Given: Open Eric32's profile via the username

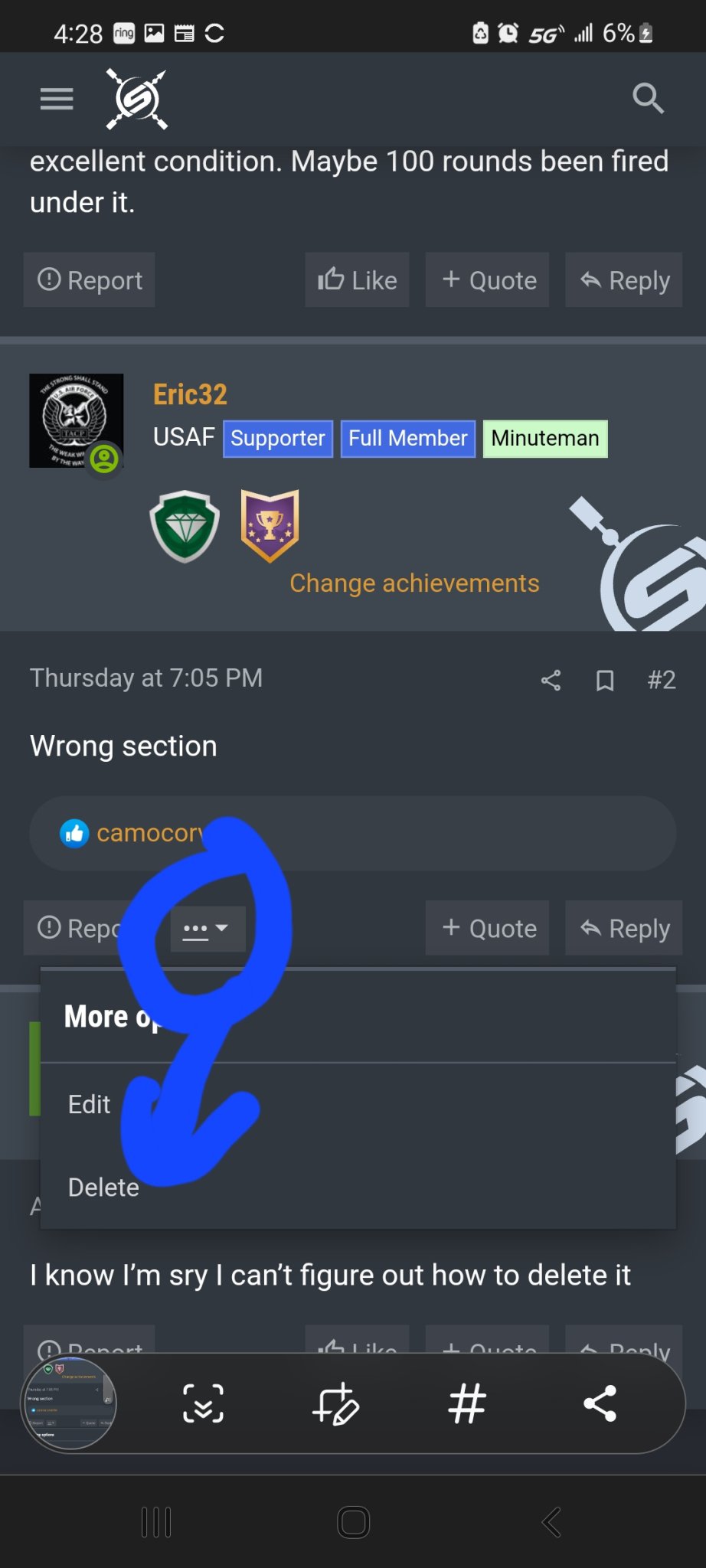Looking at the screenshot, I should (190, 394).
